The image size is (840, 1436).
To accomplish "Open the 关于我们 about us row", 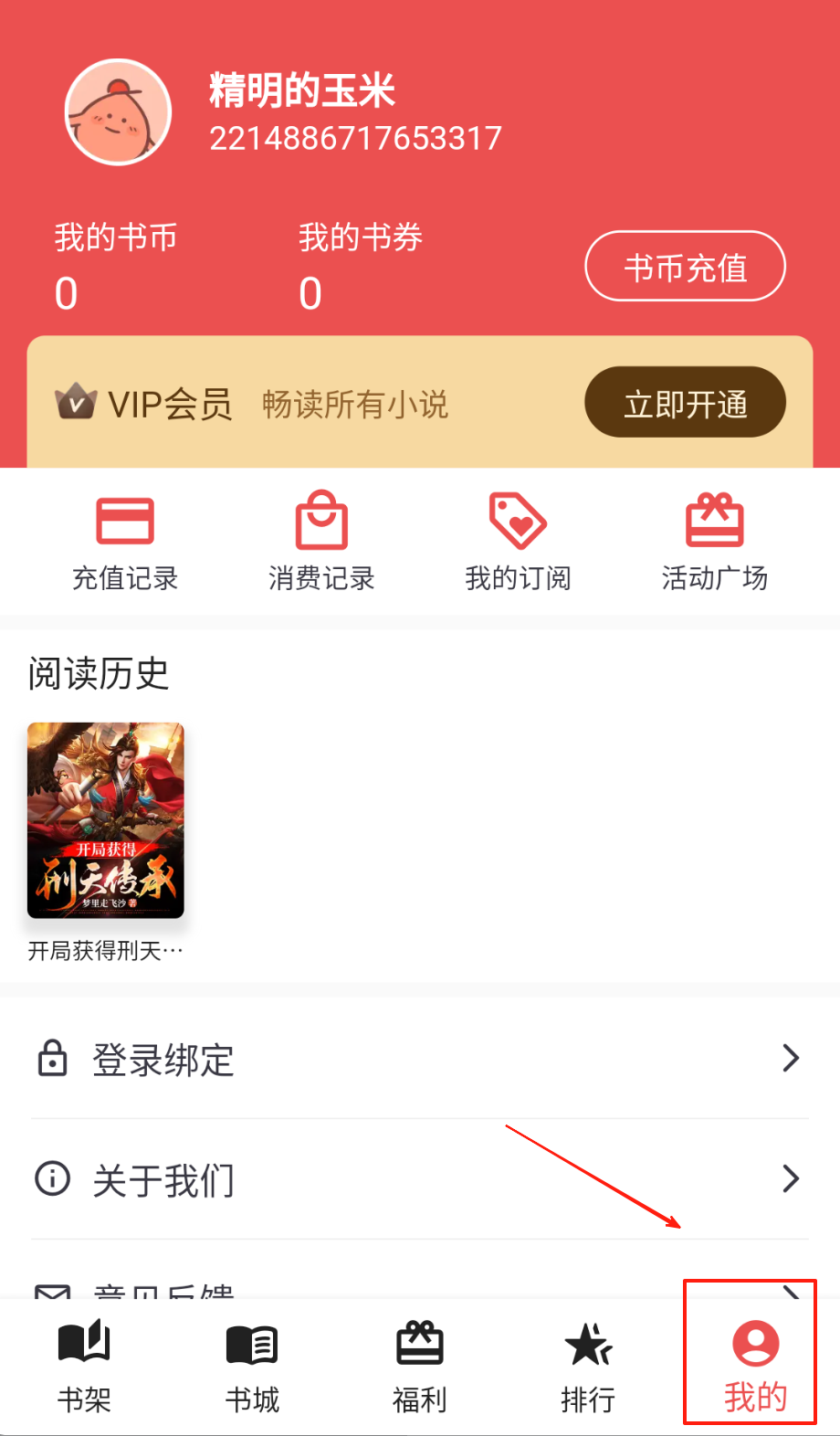I will 420,1179.
